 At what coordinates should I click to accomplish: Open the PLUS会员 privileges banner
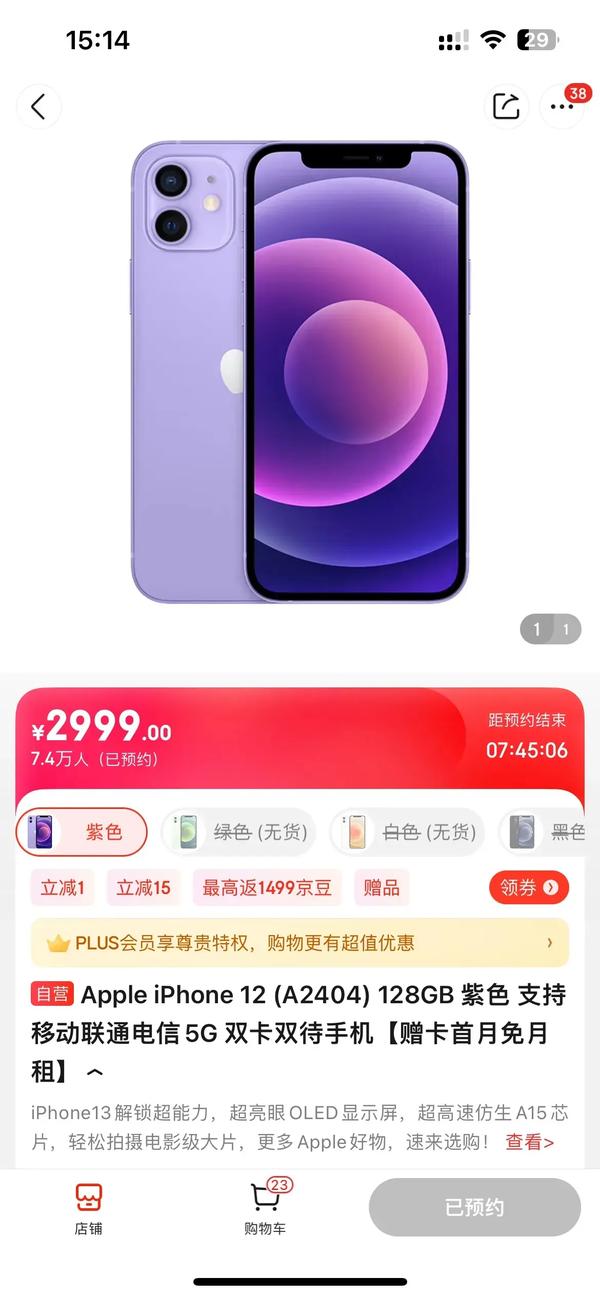click(300, 942)
